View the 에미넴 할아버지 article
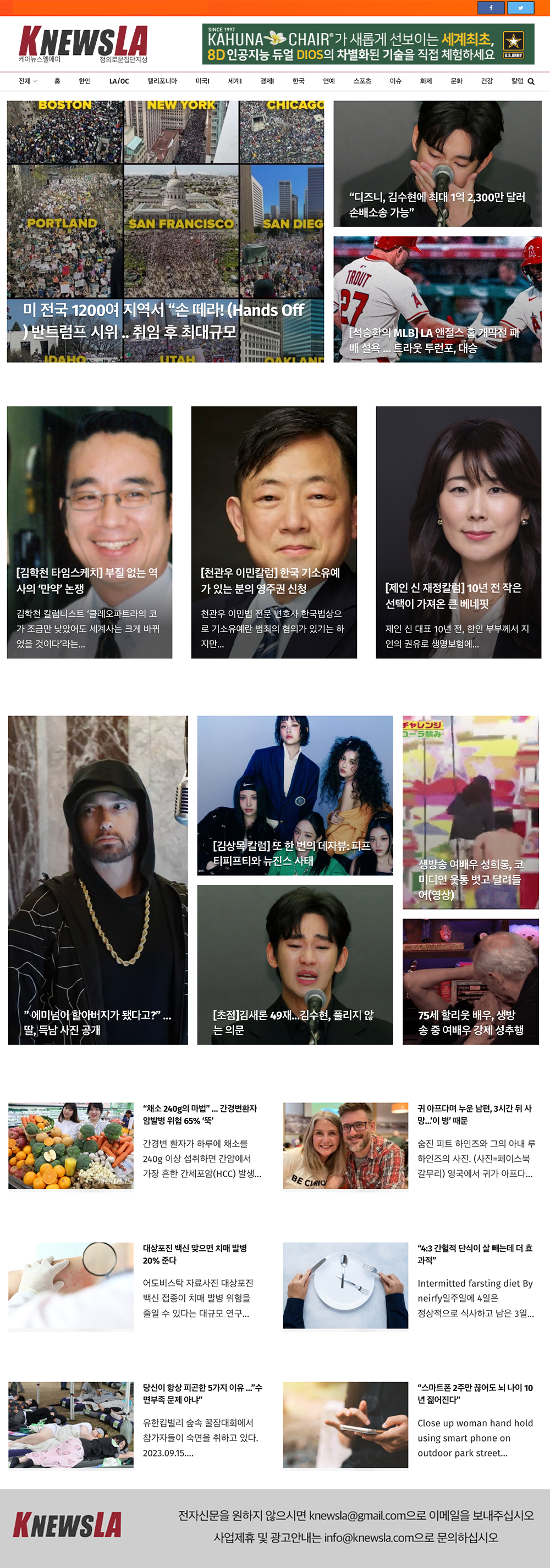This screenshot has width=550, height=1568. [x=97, y=1022]
